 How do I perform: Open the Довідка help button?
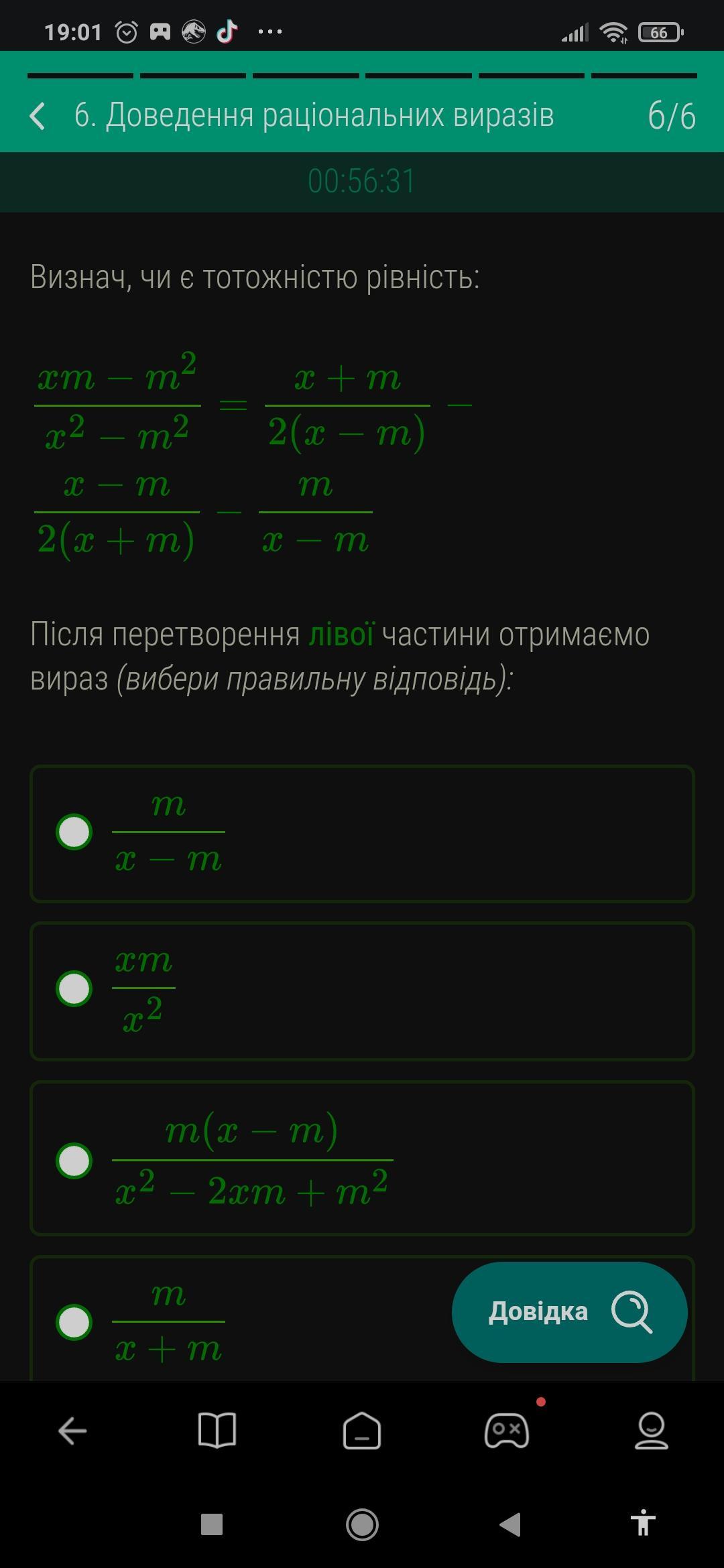[569, 1312]
